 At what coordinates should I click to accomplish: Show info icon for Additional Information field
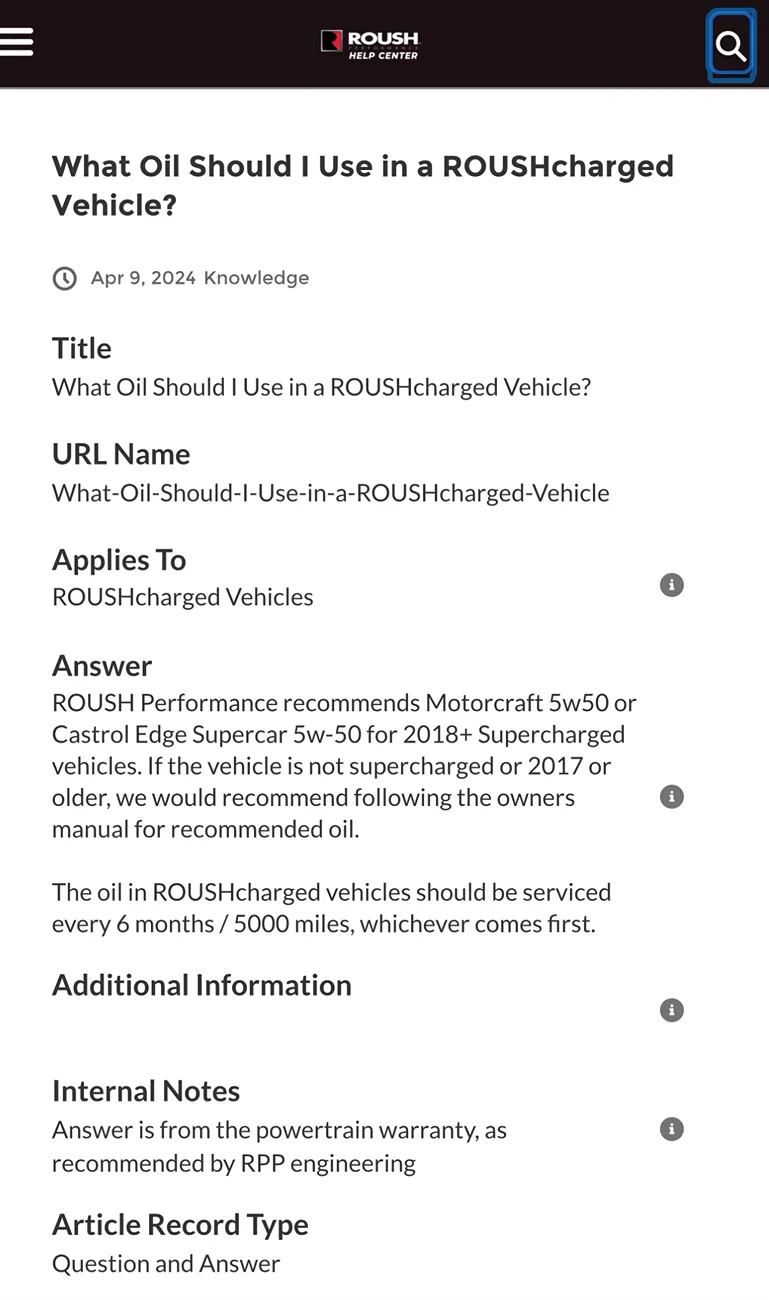(x=672, y=1010)
